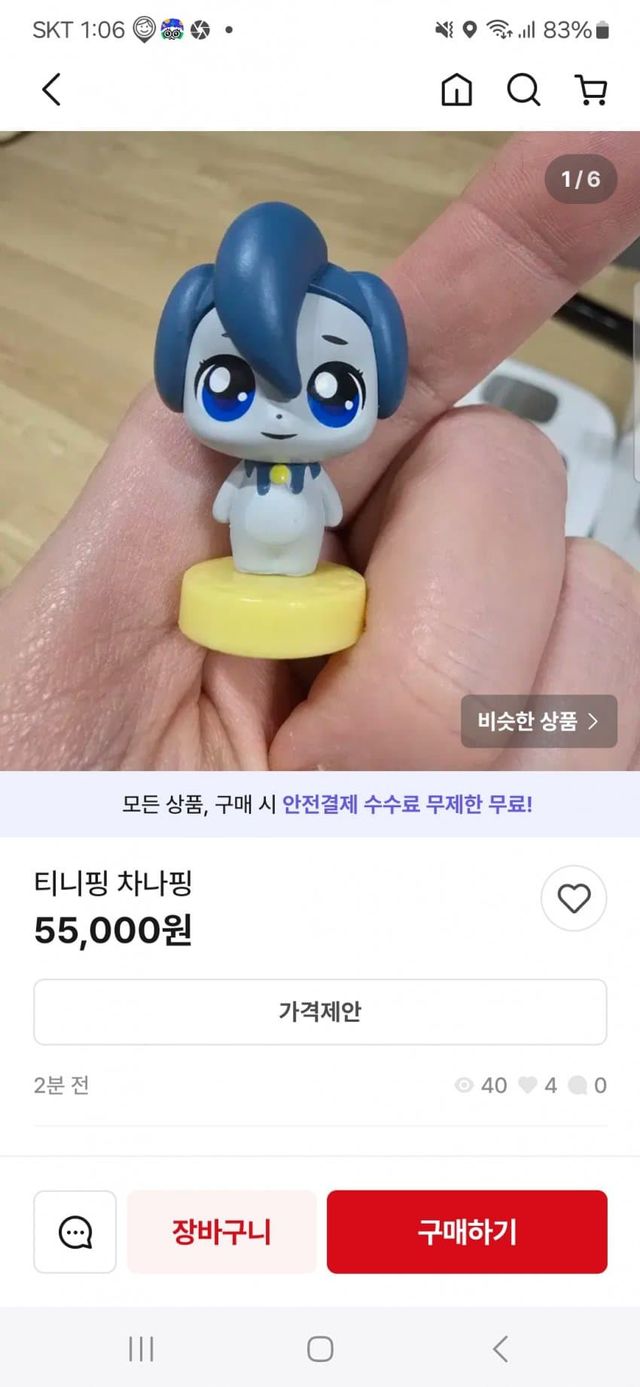Add this item to favorites with heart
This screenshot has width=640, height=1387.
point(574,899)
